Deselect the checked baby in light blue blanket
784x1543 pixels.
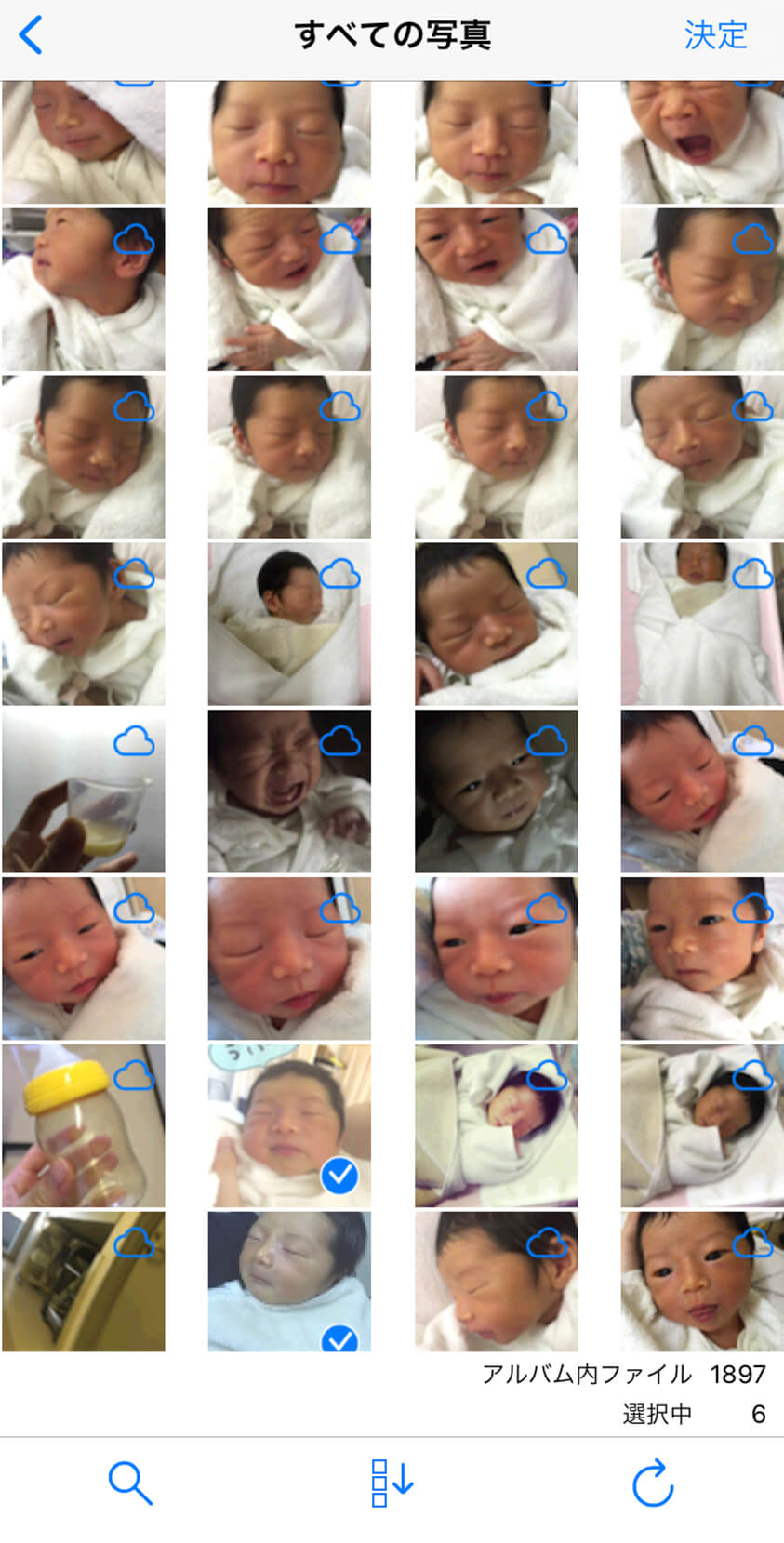(x=289, y=1281)
